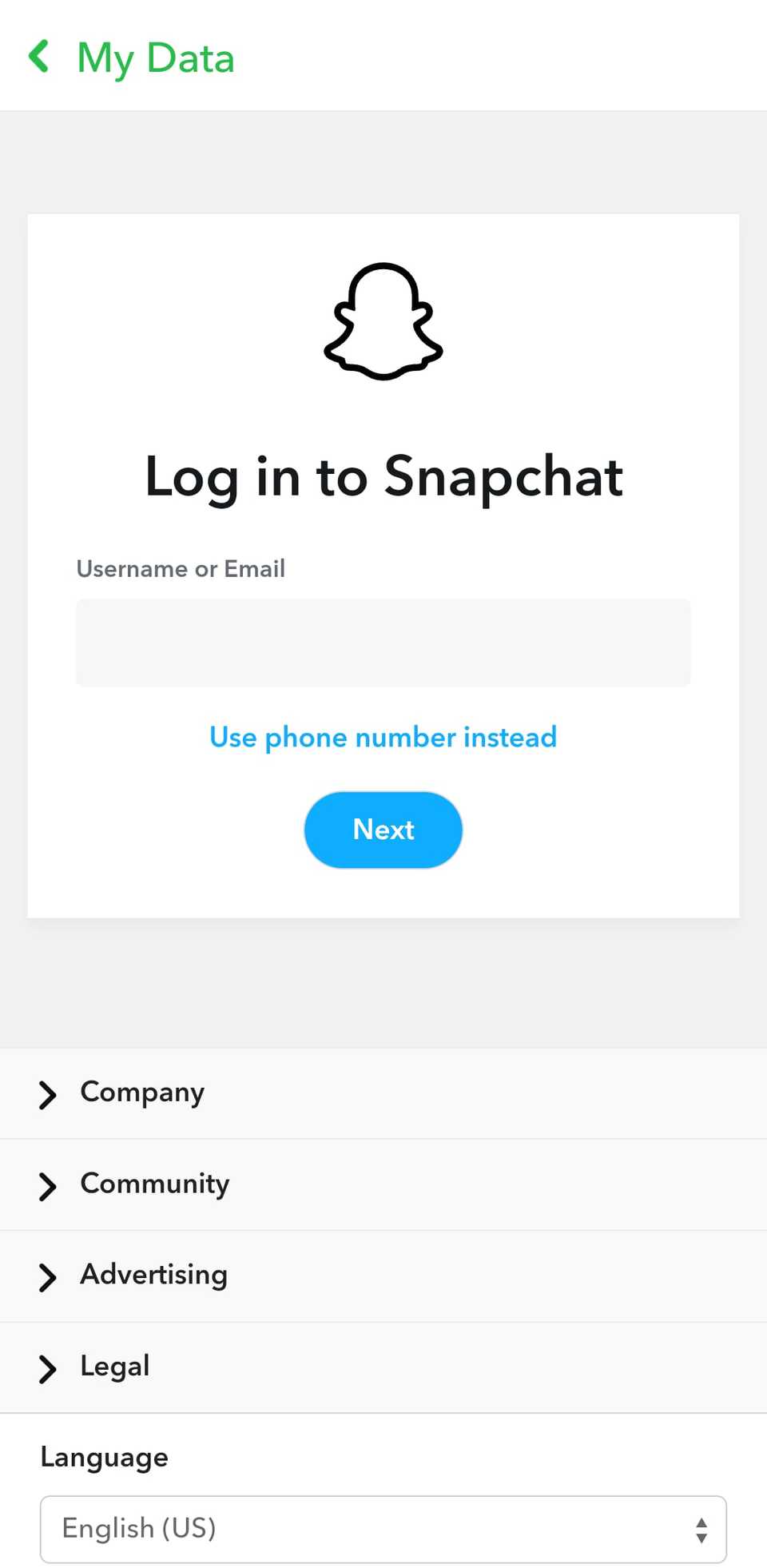Click the Next button
The image size is (767, 1568).
pyautogui.click(x=383, y=830)
